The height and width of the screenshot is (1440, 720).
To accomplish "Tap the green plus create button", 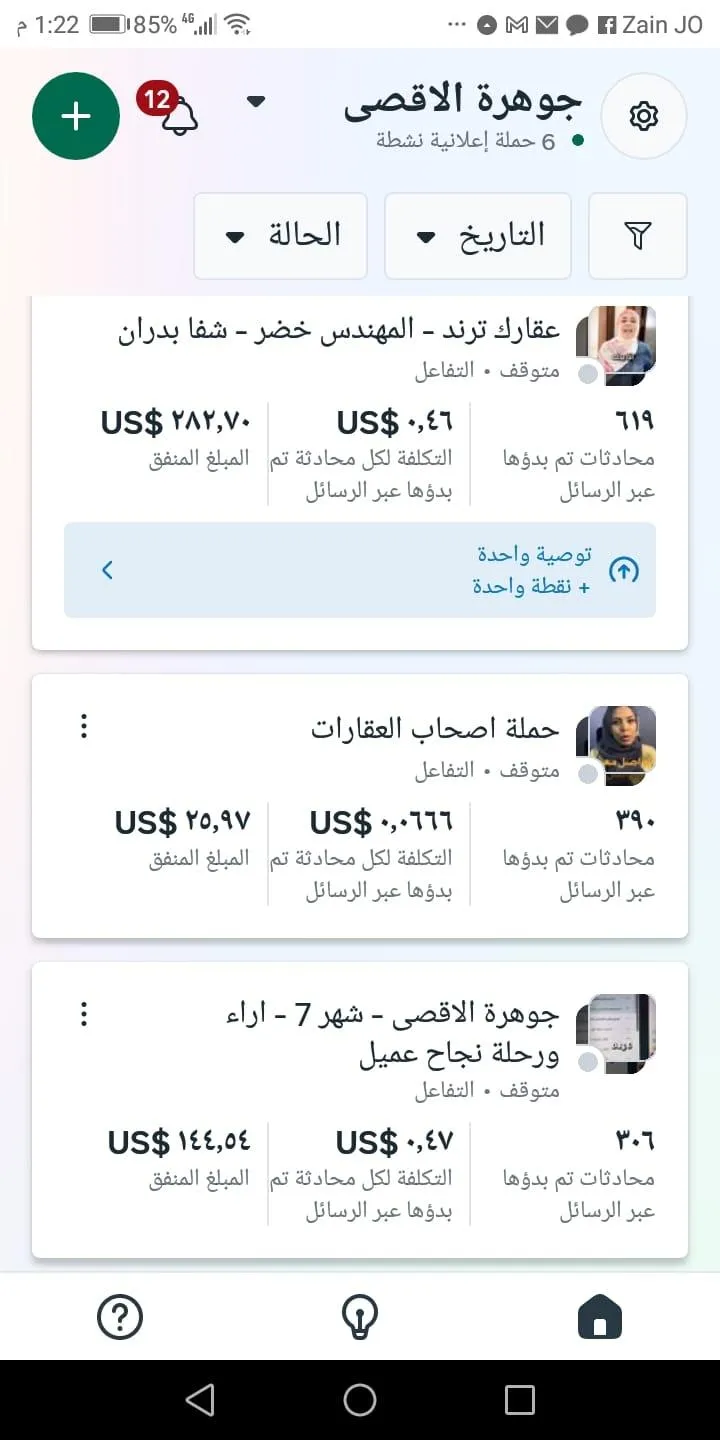I will pos(76,116).
